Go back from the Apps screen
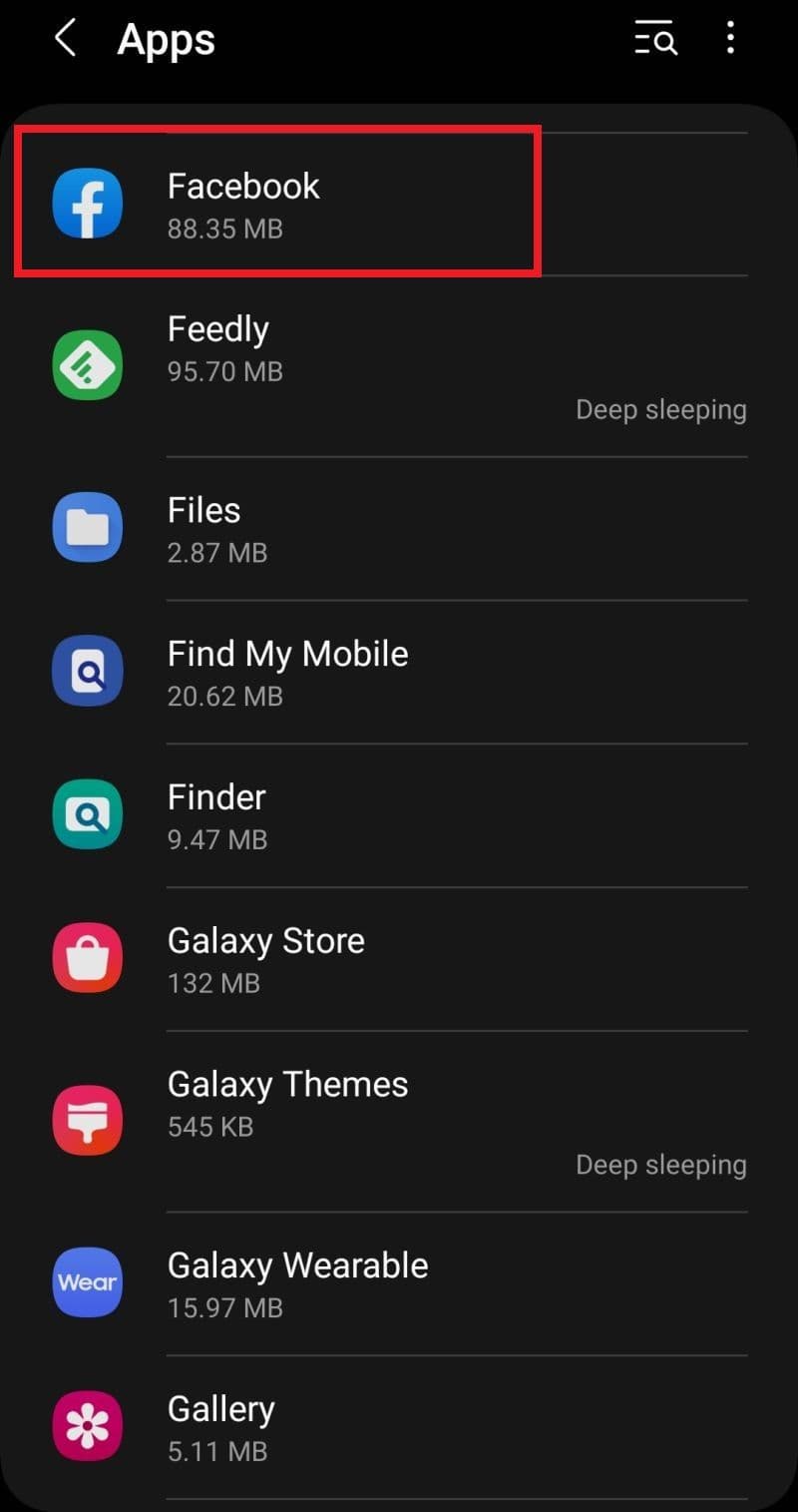Screen dimensions: 798x1512 (x=66, y=40)
